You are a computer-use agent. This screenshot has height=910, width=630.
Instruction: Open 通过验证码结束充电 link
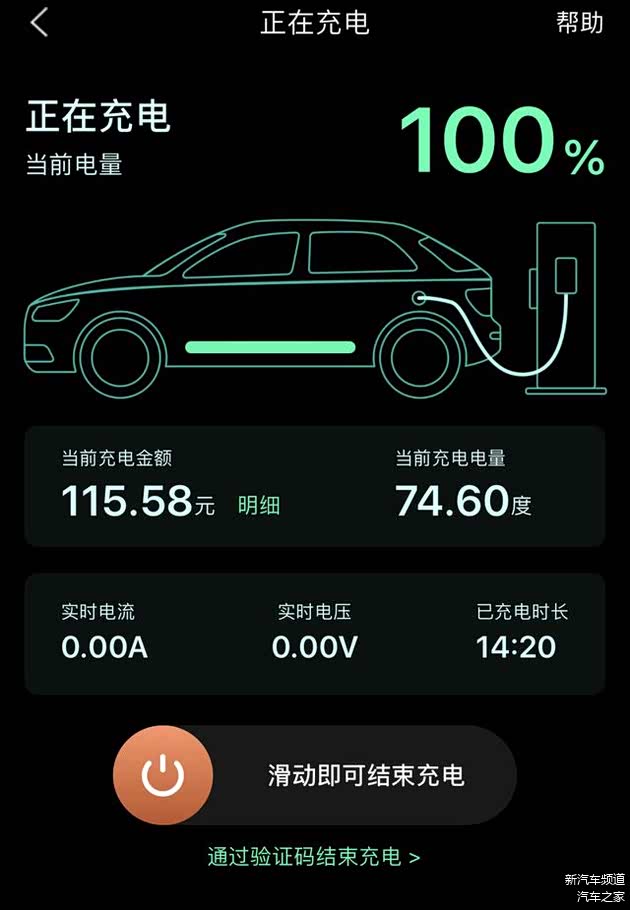(x=313, y=857)
